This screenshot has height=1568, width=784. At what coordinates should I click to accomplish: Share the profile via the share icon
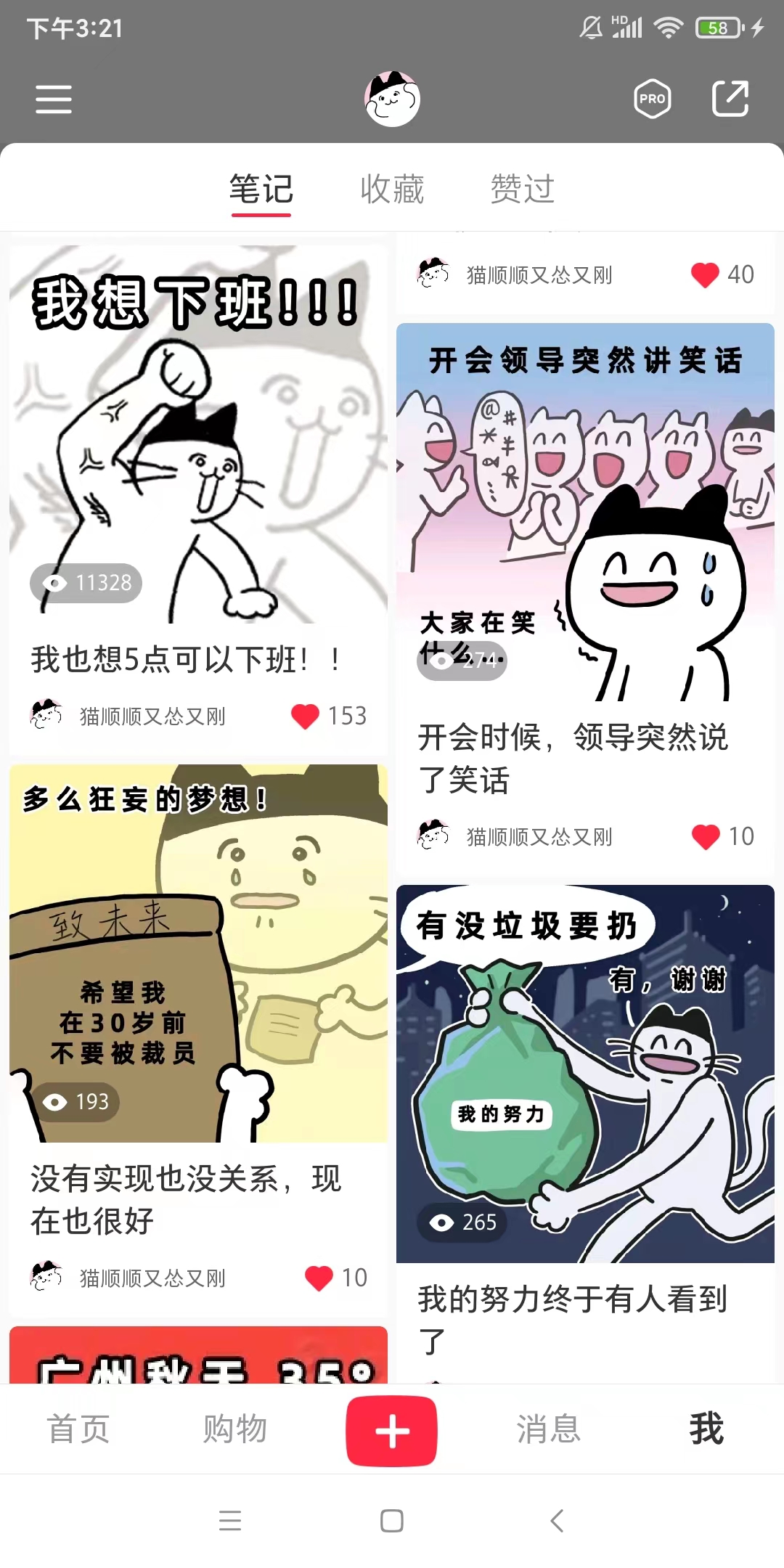(x=730, y=99)
